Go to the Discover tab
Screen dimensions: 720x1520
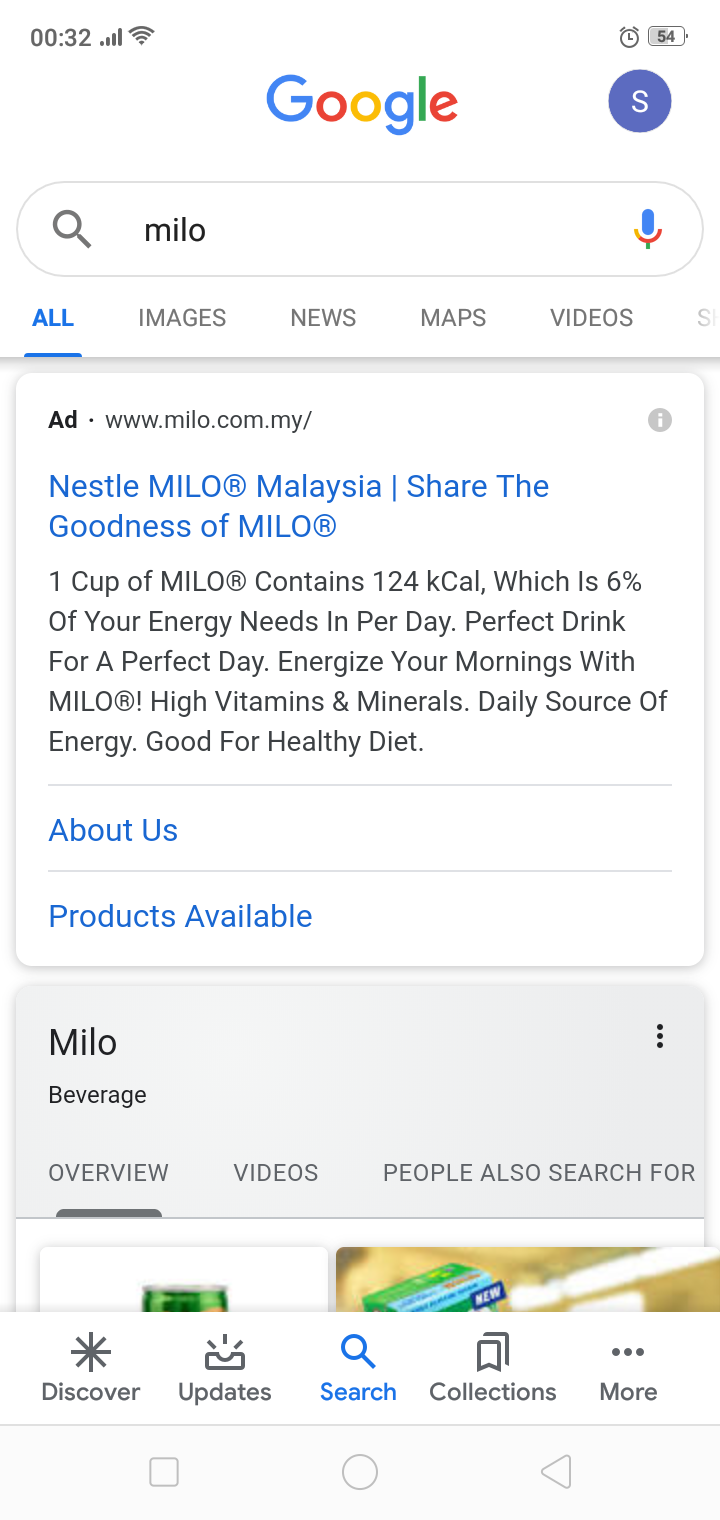click(x=91, y=1370)
